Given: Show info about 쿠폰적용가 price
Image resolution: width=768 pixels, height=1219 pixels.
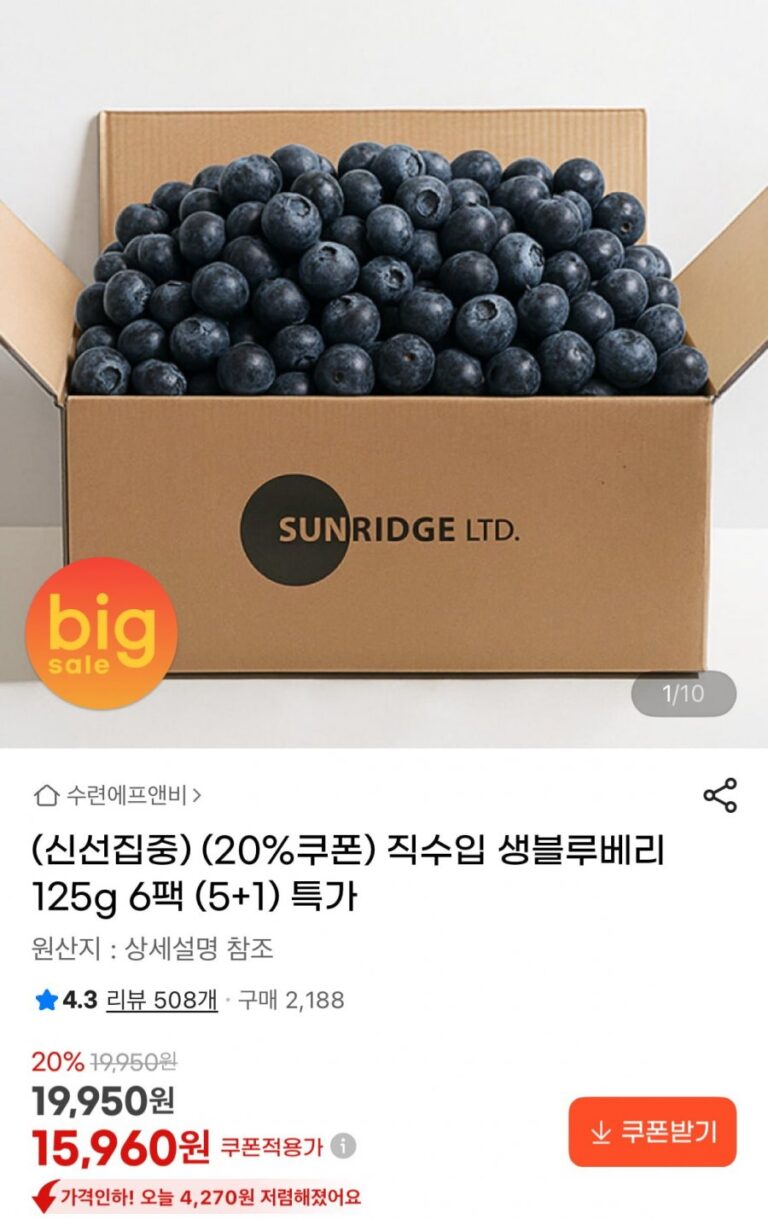Looking at the screenshot, I should [x=343, y=1146].
